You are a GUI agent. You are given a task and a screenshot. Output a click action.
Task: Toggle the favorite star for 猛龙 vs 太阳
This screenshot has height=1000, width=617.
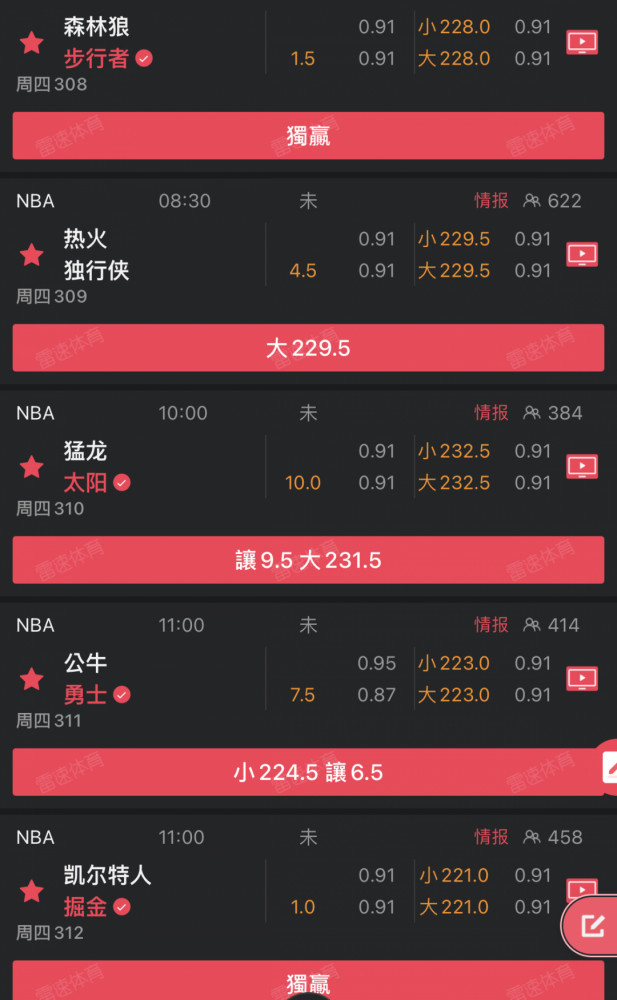[31, 467]
